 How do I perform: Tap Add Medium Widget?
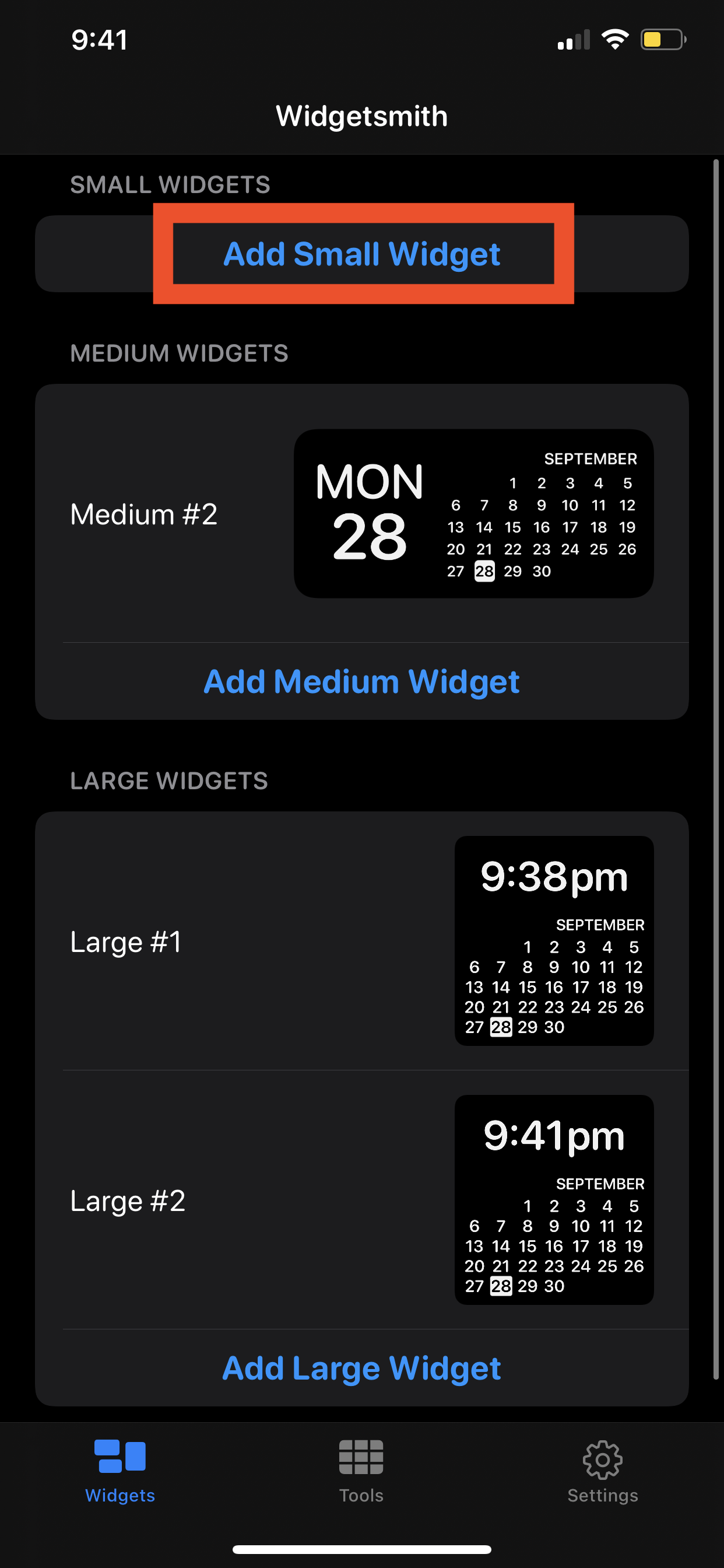pyautogui.click(x=361, y=681)
